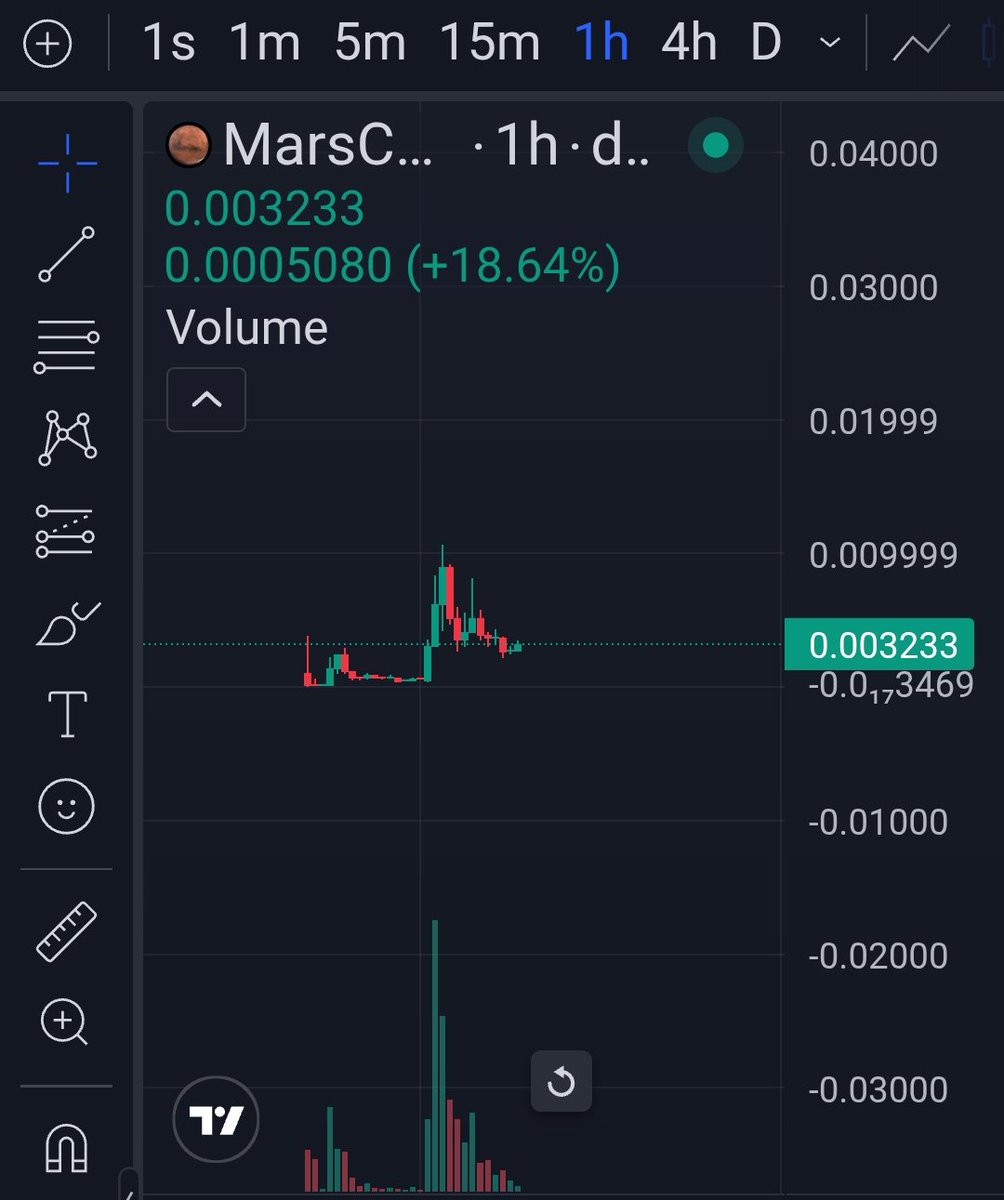Select the crosshair cursor tool

[67, 161]
